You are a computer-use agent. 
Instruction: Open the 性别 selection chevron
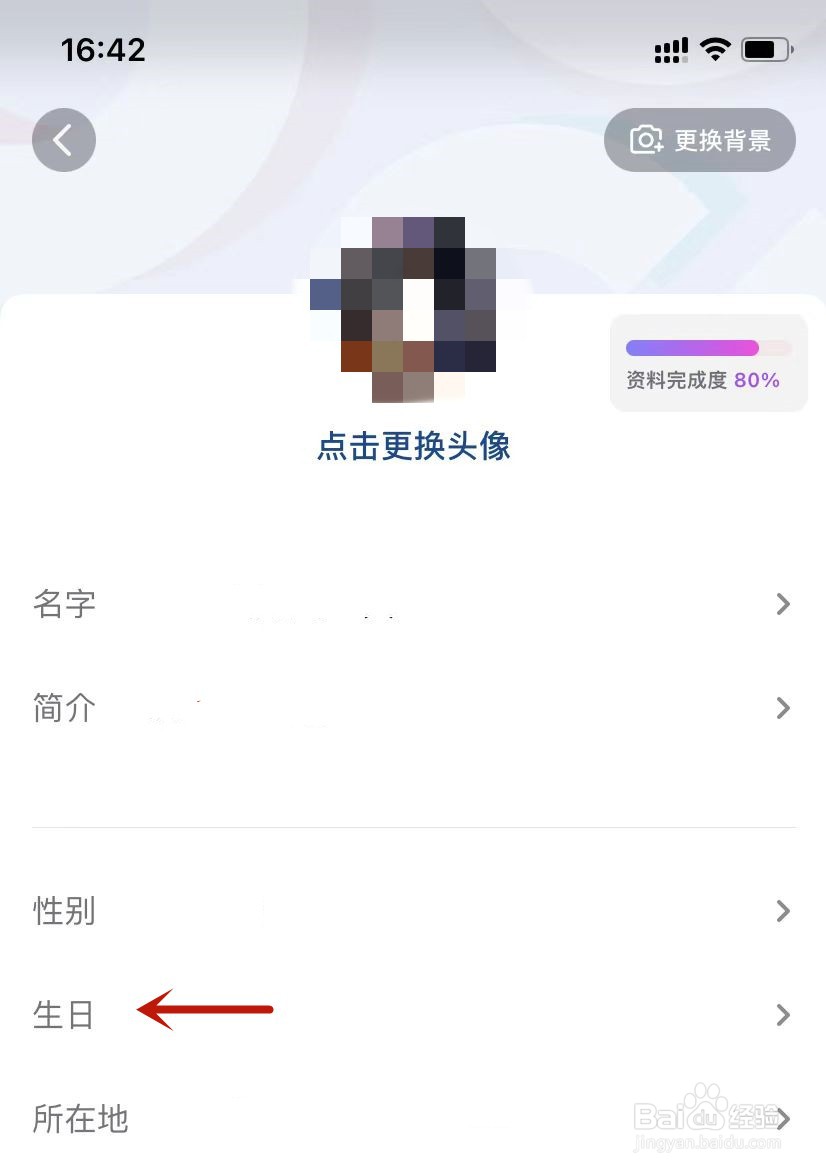tap(783, 911)
